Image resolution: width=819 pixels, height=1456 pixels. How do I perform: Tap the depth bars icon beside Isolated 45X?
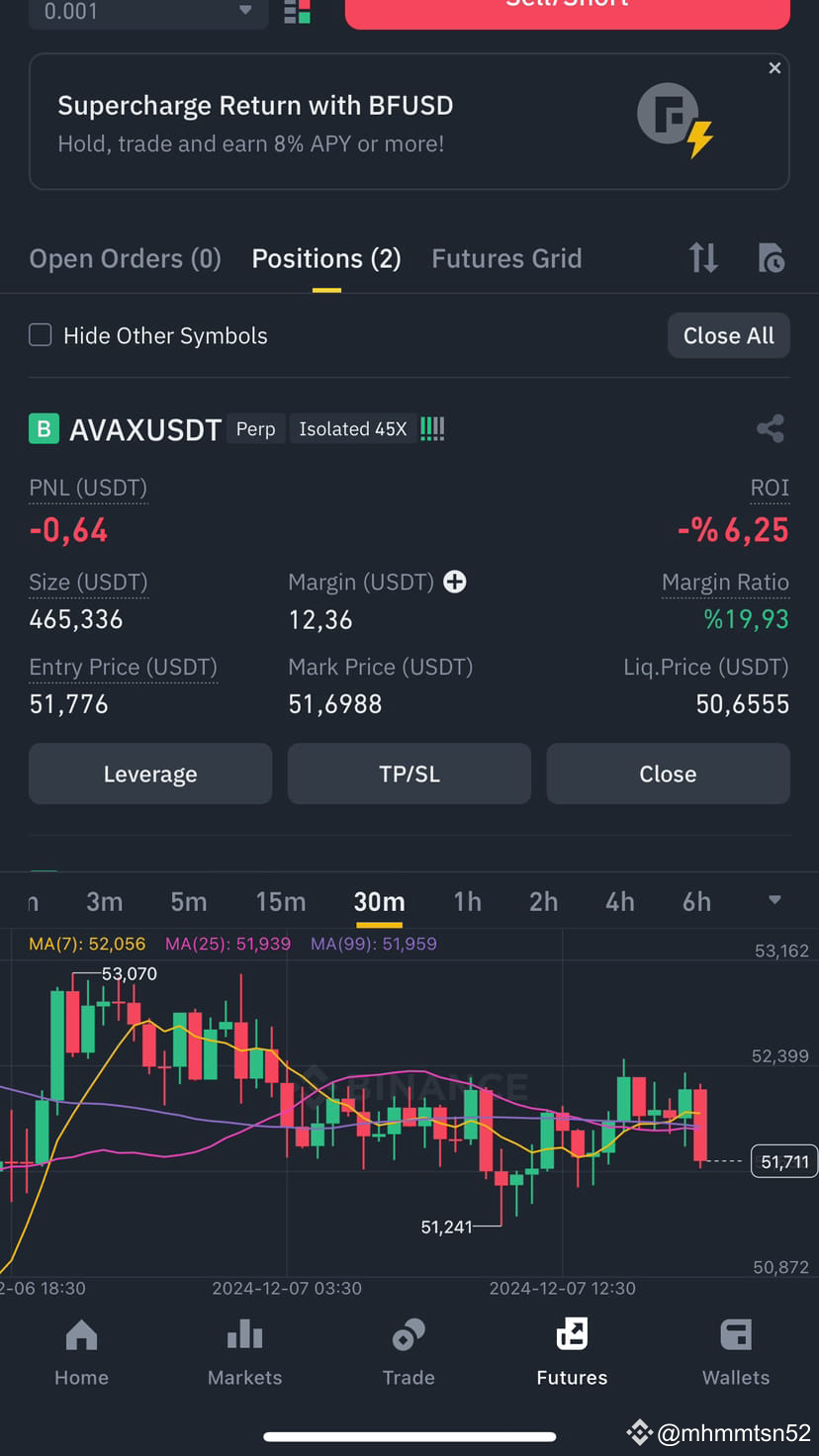coord(432,427)
